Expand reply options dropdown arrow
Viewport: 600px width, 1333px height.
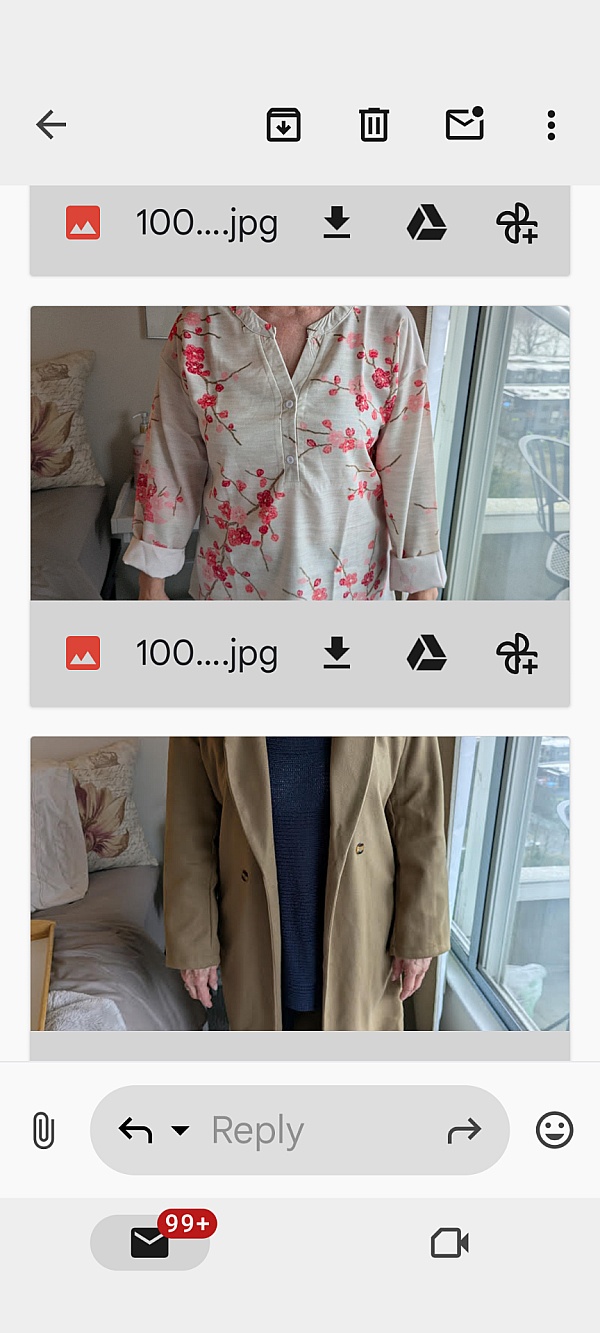click(180, 1131)
